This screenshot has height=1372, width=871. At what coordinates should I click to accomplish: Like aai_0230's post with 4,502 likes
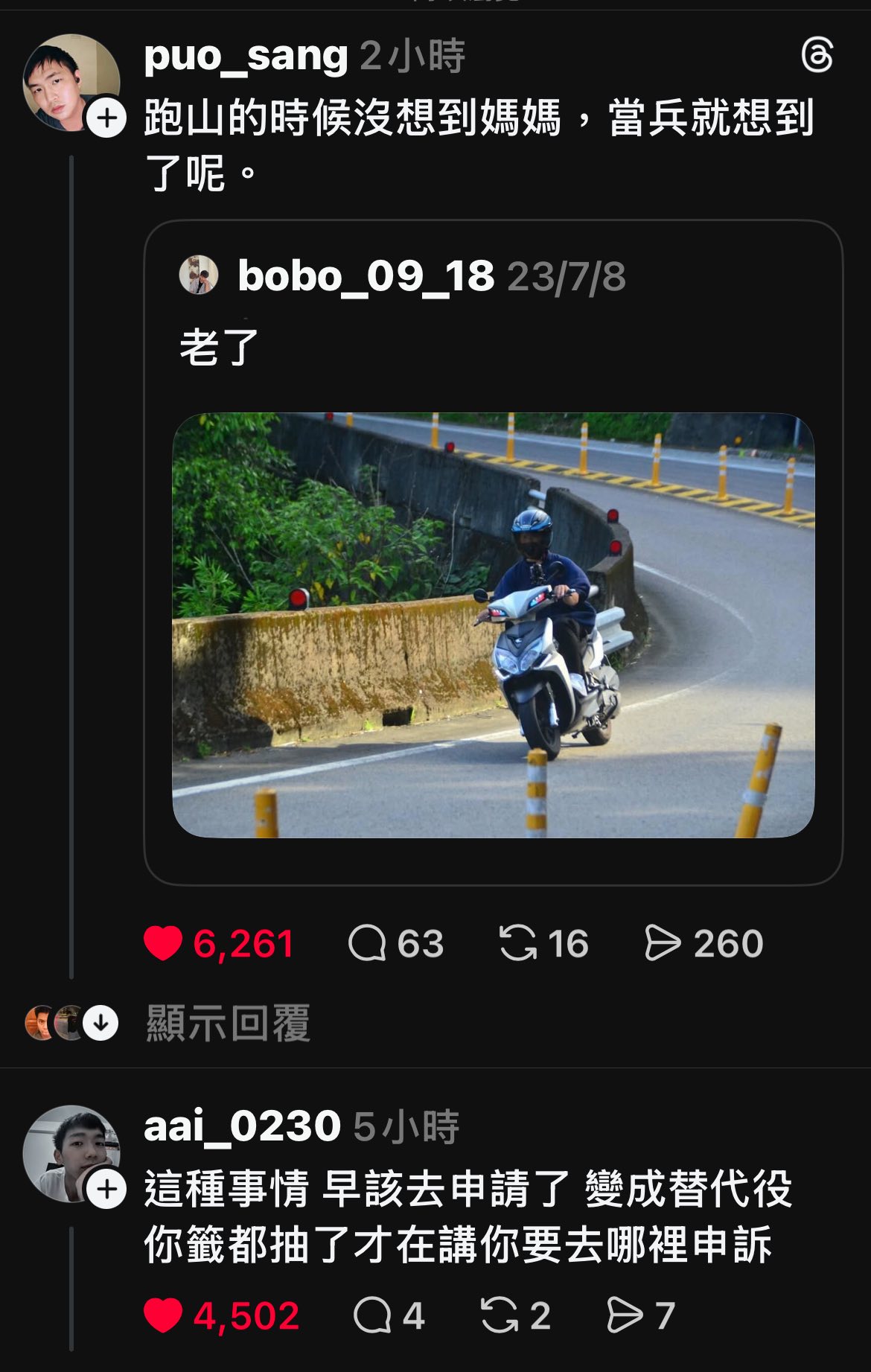(x=163, y=1315)
